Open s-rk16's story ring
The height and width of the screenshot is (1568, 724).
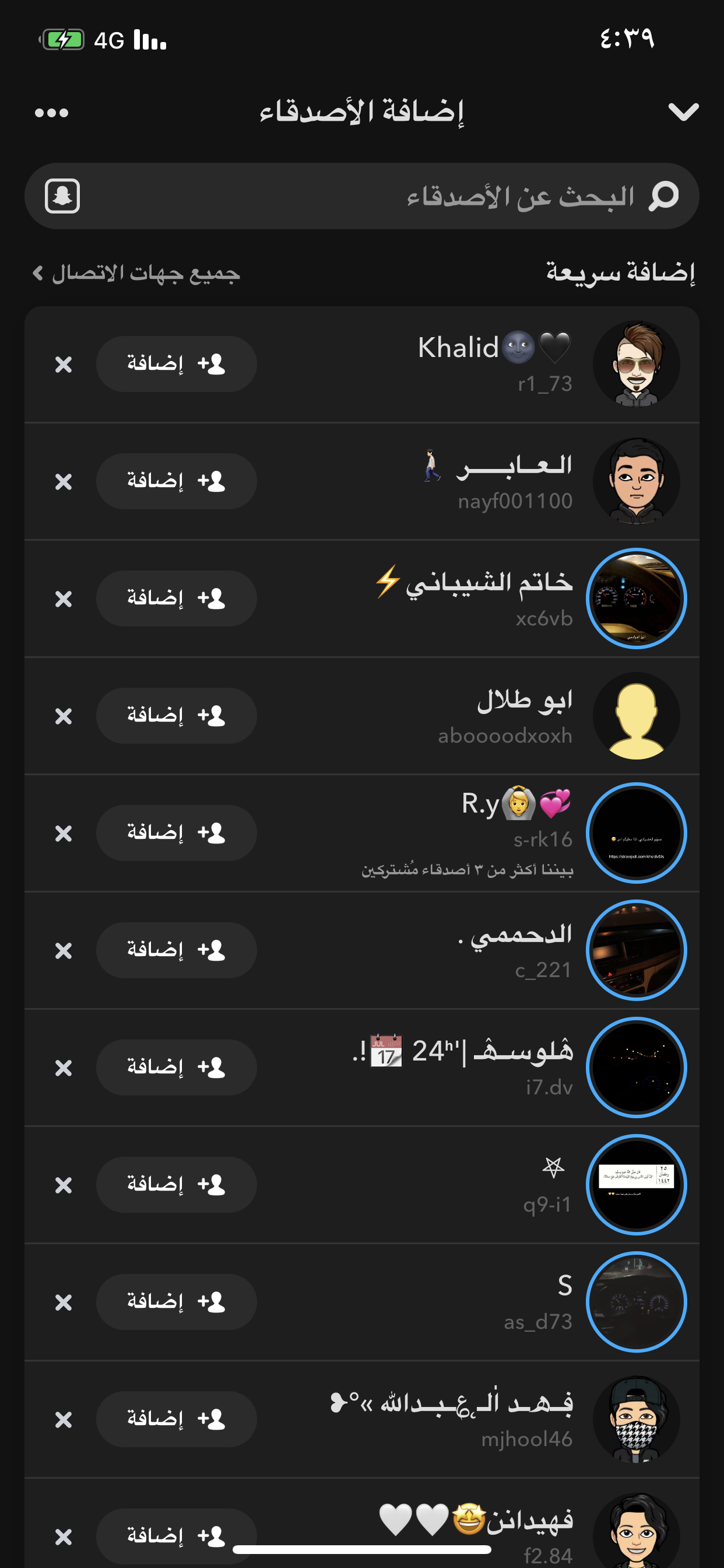click(x=636, y=834)
